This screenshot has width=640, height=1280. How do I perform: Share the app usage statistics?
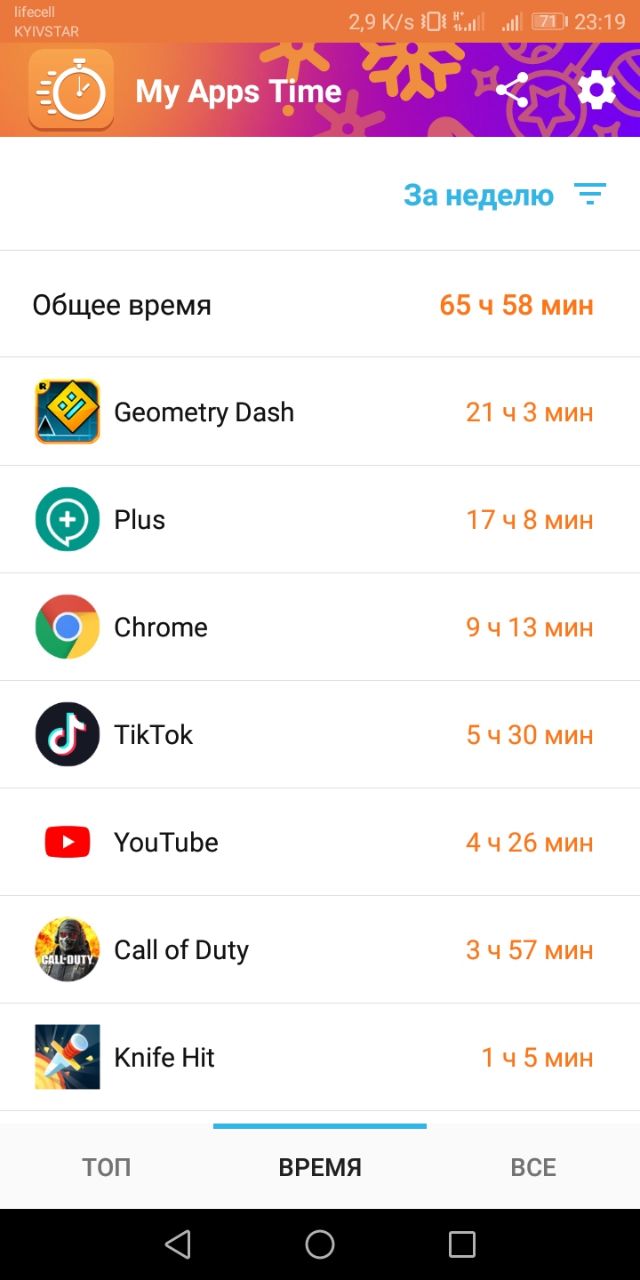click(512, 91)
